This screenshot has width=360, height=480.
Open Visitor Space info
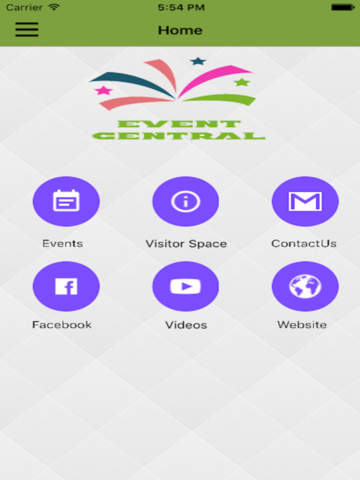(x=185, y=201)
